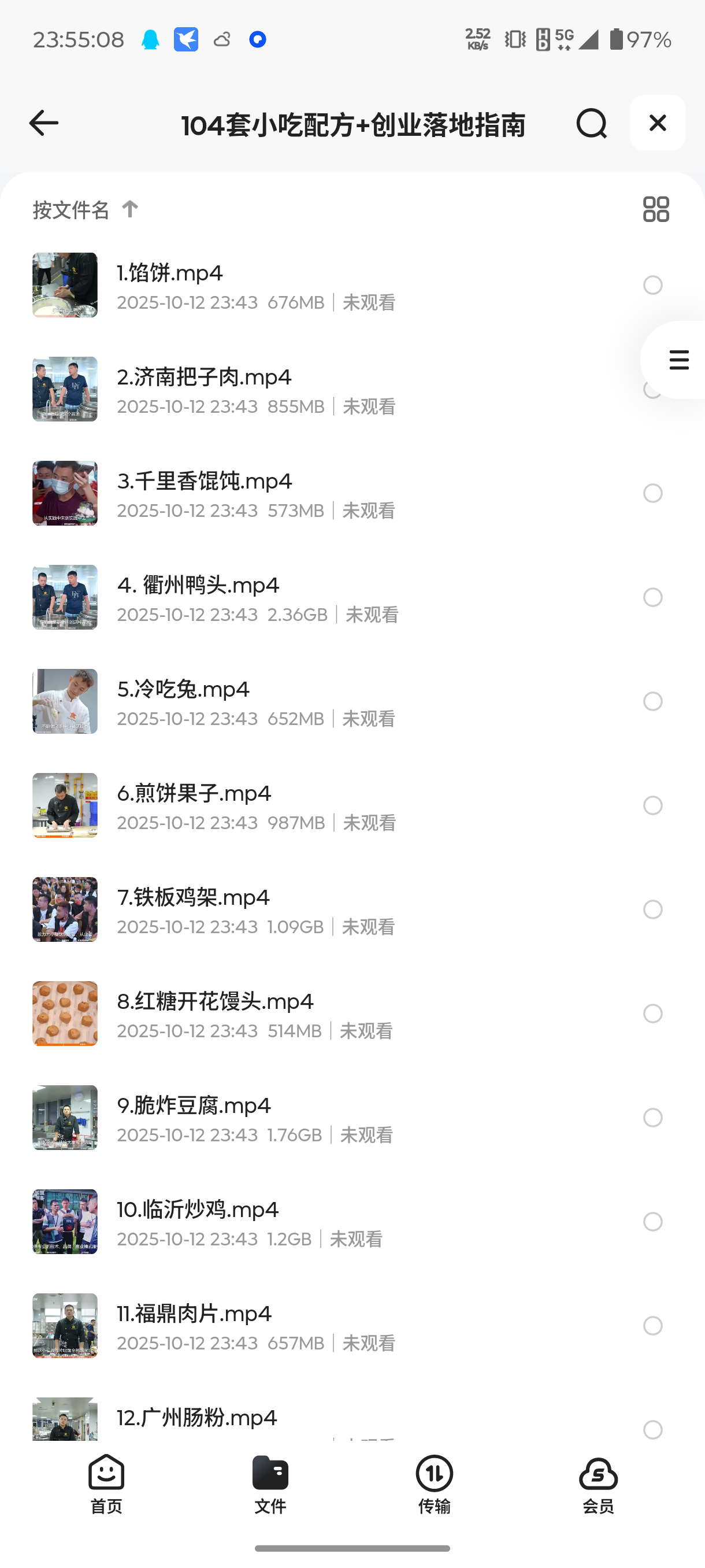Select 9.脆炸豆腐.mp4 with its checkbox

tap(652, 1118)
